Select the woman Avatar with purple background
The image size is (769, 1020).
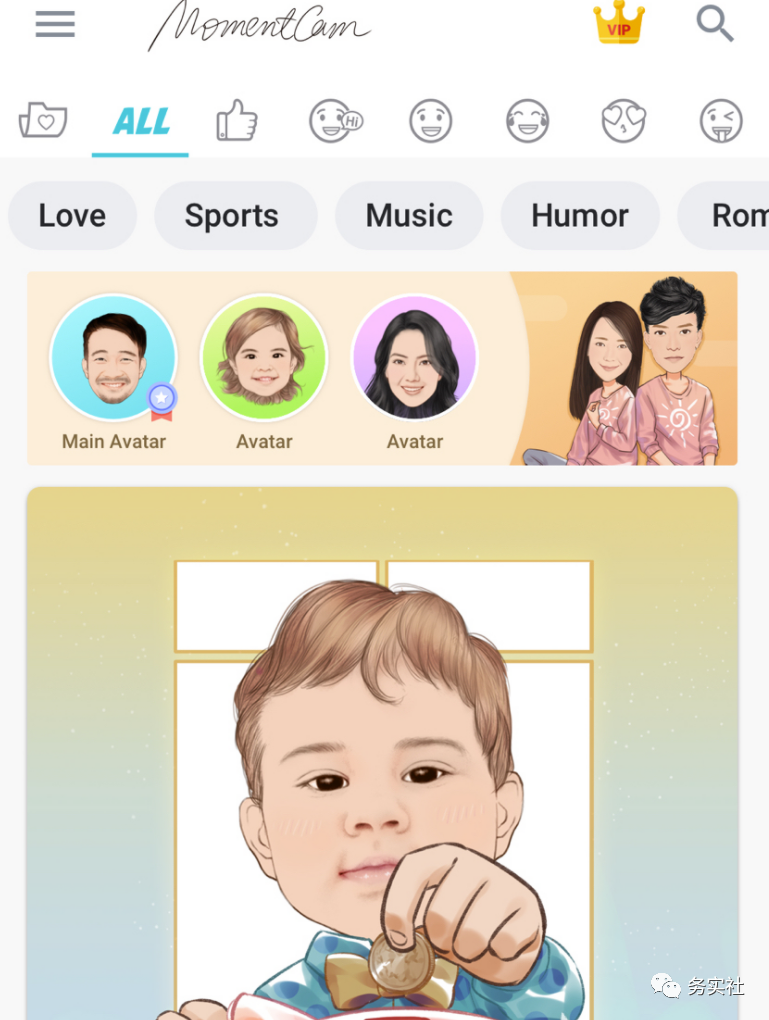point(415,358)
